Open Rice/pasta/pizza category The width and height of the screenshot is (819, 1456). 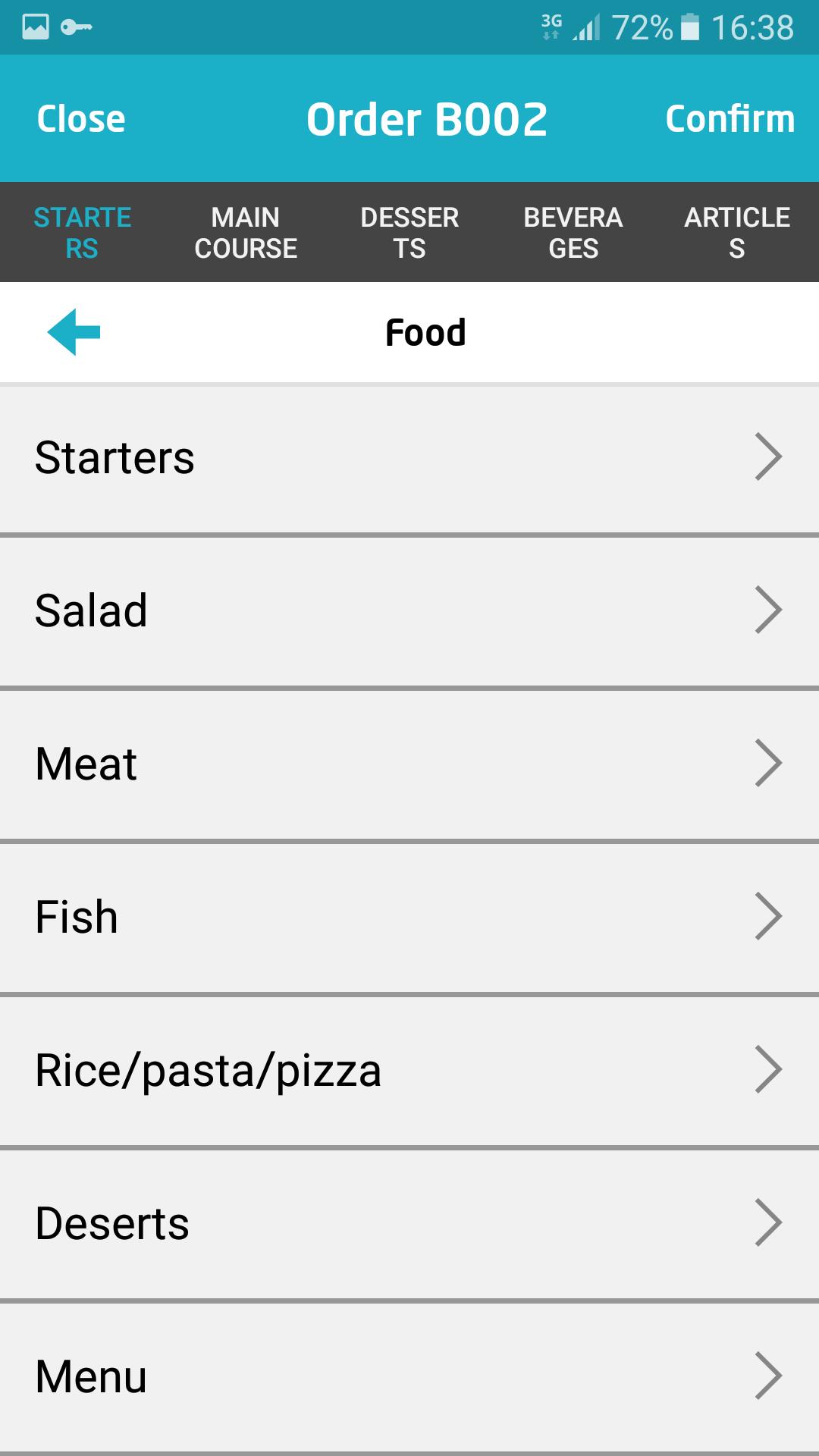409,1071
